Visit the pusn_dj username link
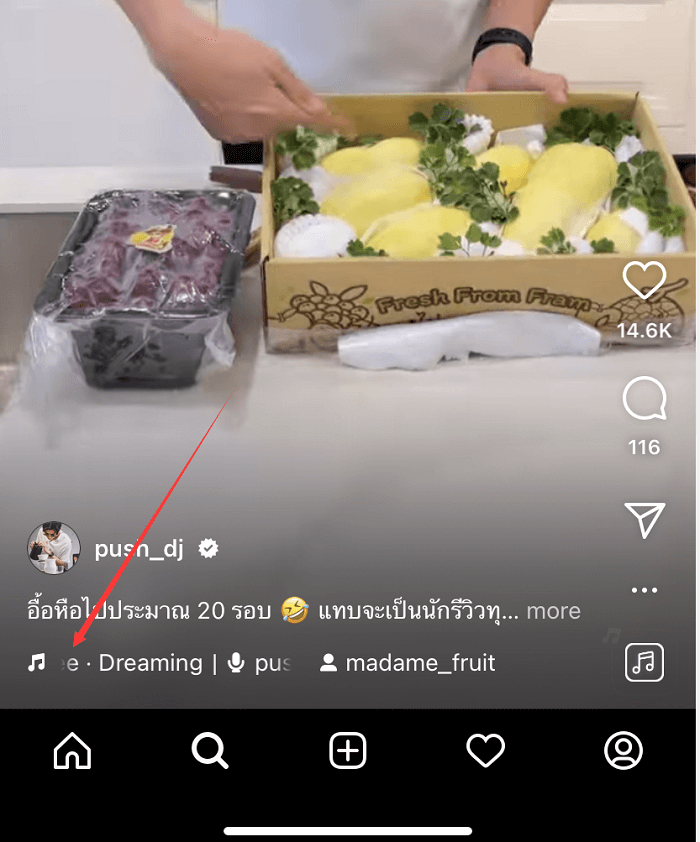The width and height of the screenshot is (700, 842). point(139,549)
